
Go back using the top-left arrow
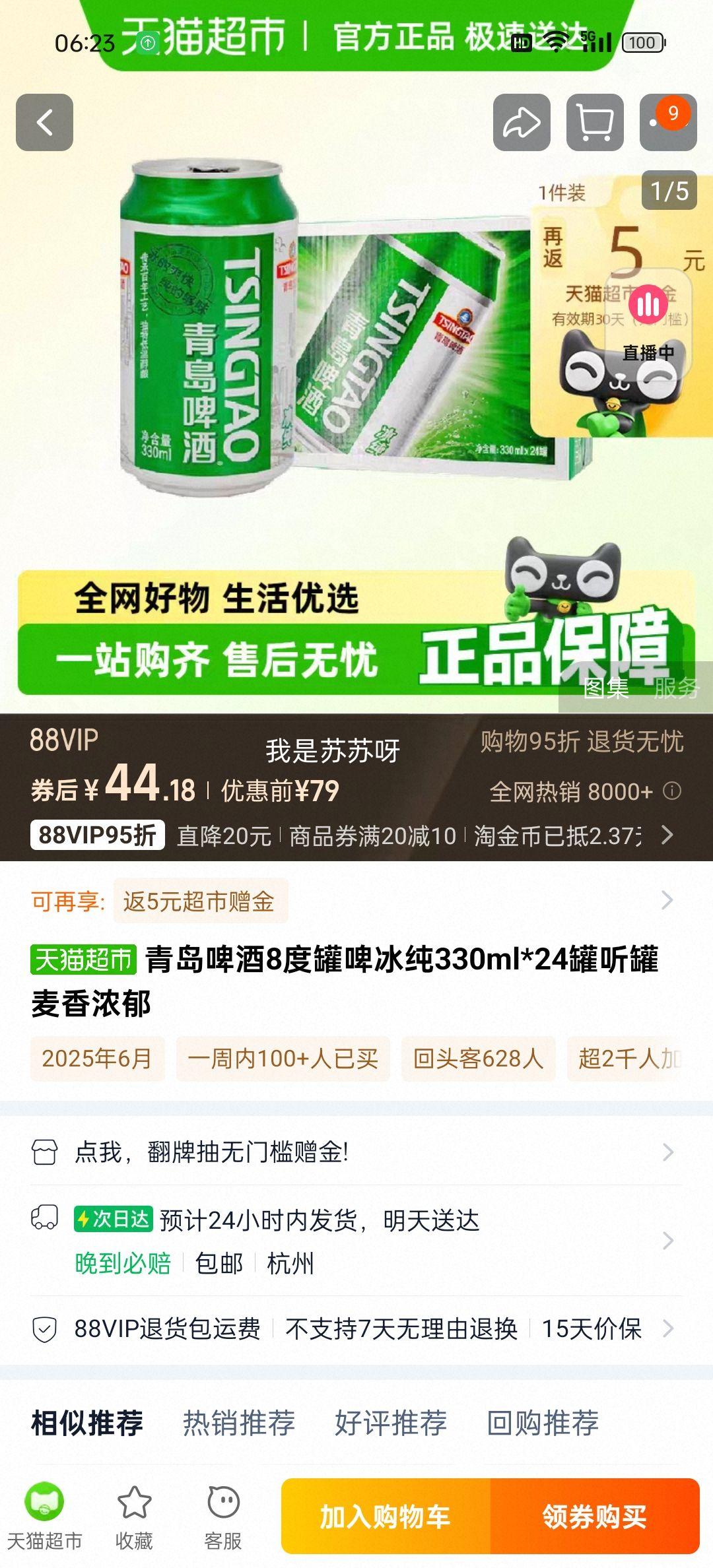pos(44,123)
